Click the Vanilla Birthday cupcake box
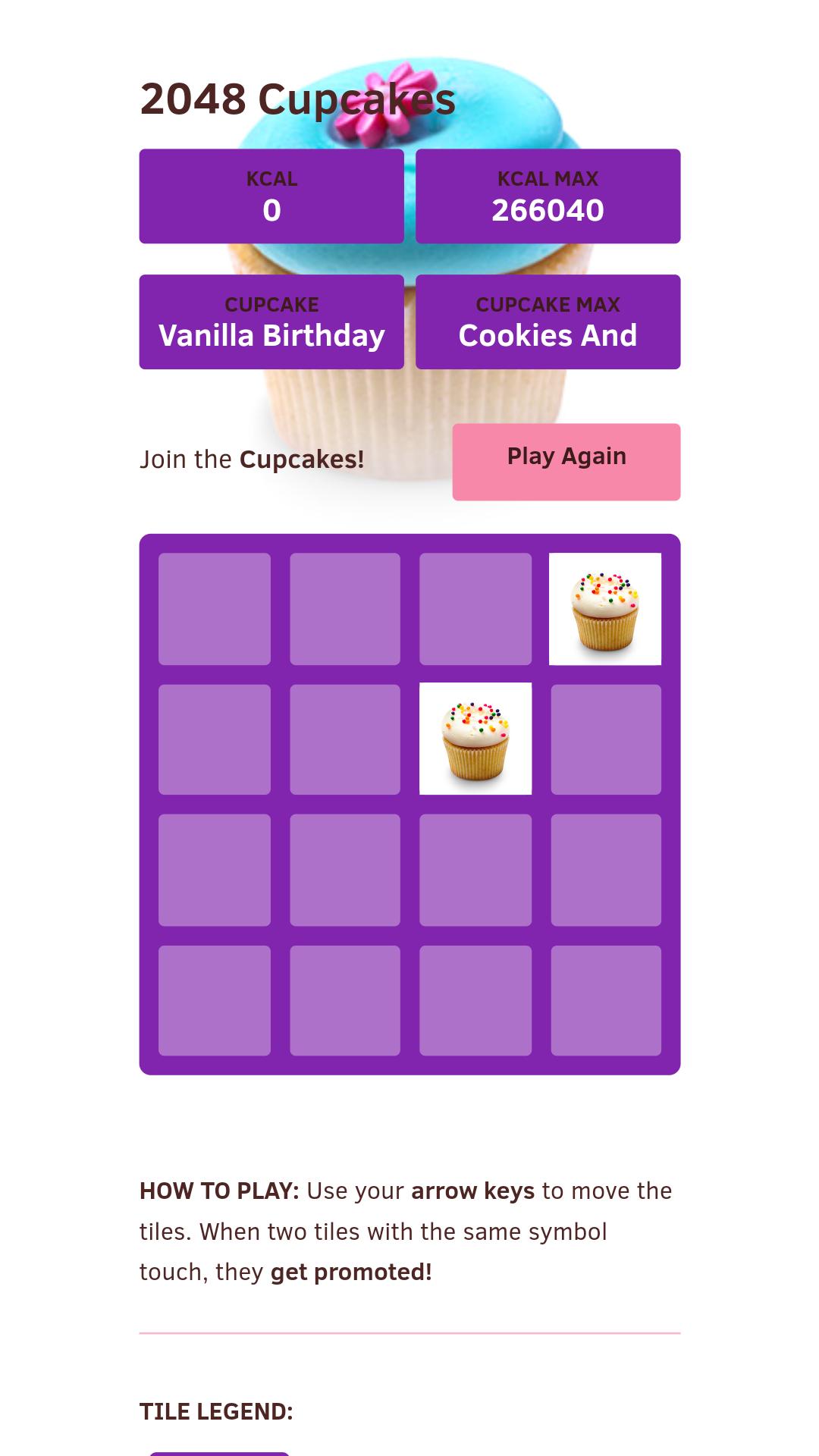 [x=271, y=322]
